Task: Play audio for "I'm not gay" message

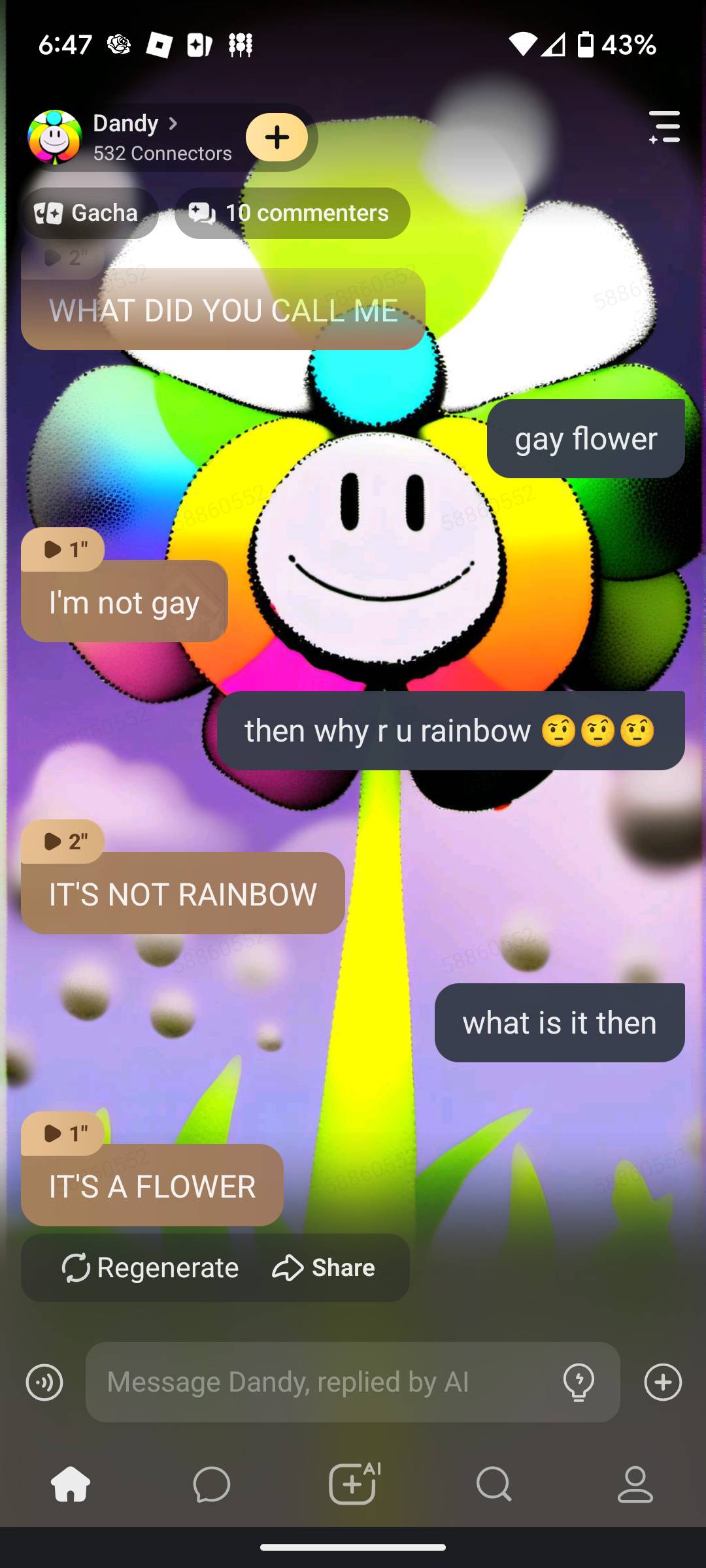Action: (x=63, y=549)
